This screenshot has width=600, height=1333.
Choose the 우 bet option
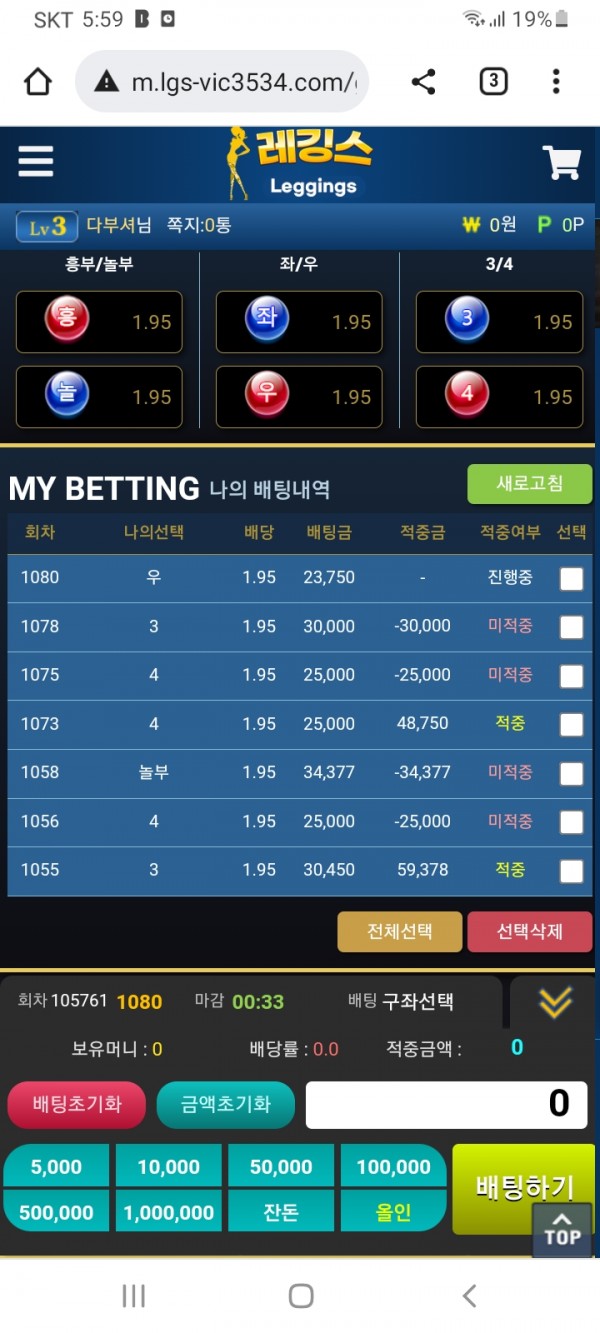pos(299,396)
